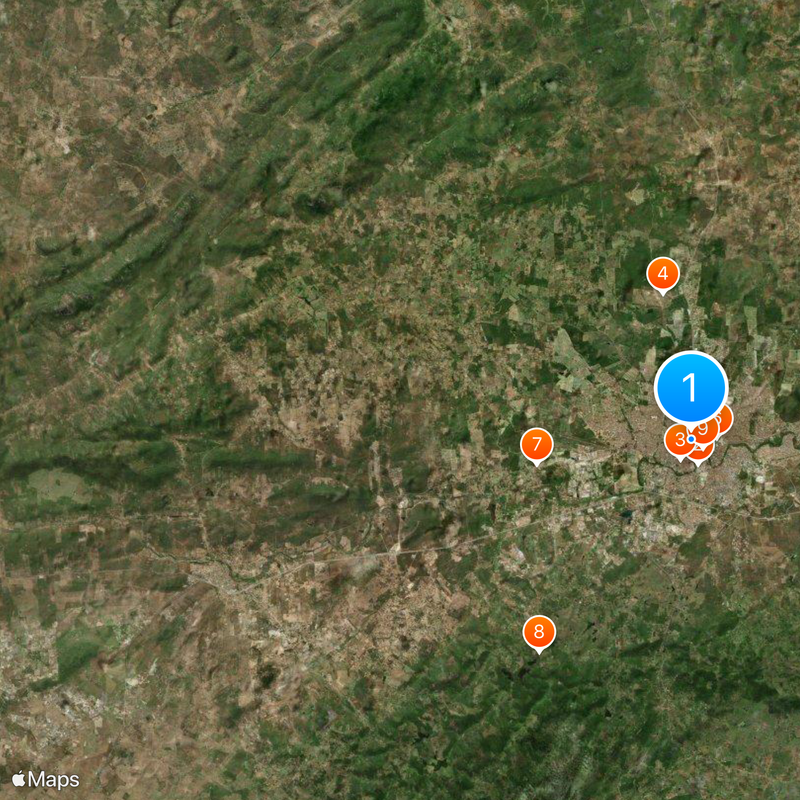
Task: Open the orange pin numbered 9
Action: click(705, 429)
